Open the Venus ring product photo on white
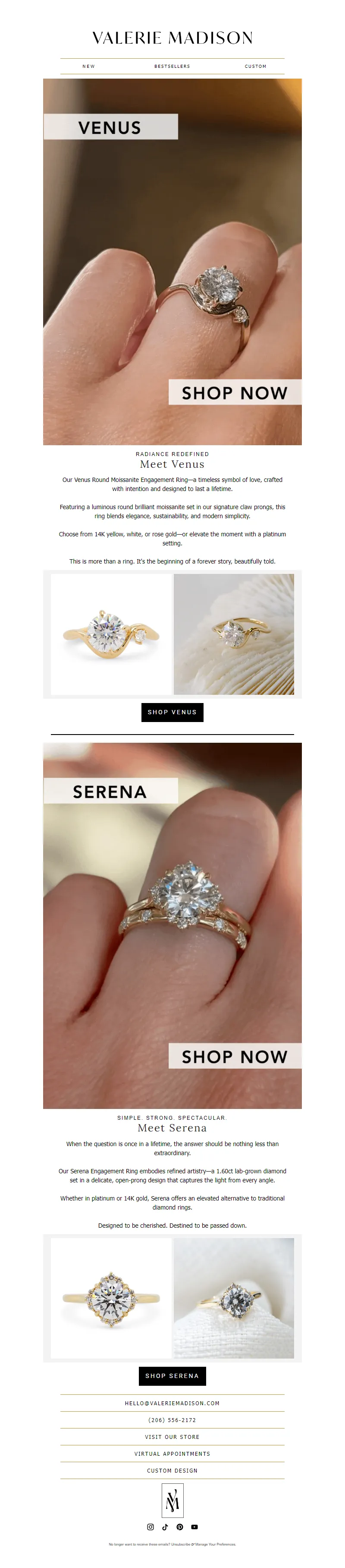 (x=111, y=634)
